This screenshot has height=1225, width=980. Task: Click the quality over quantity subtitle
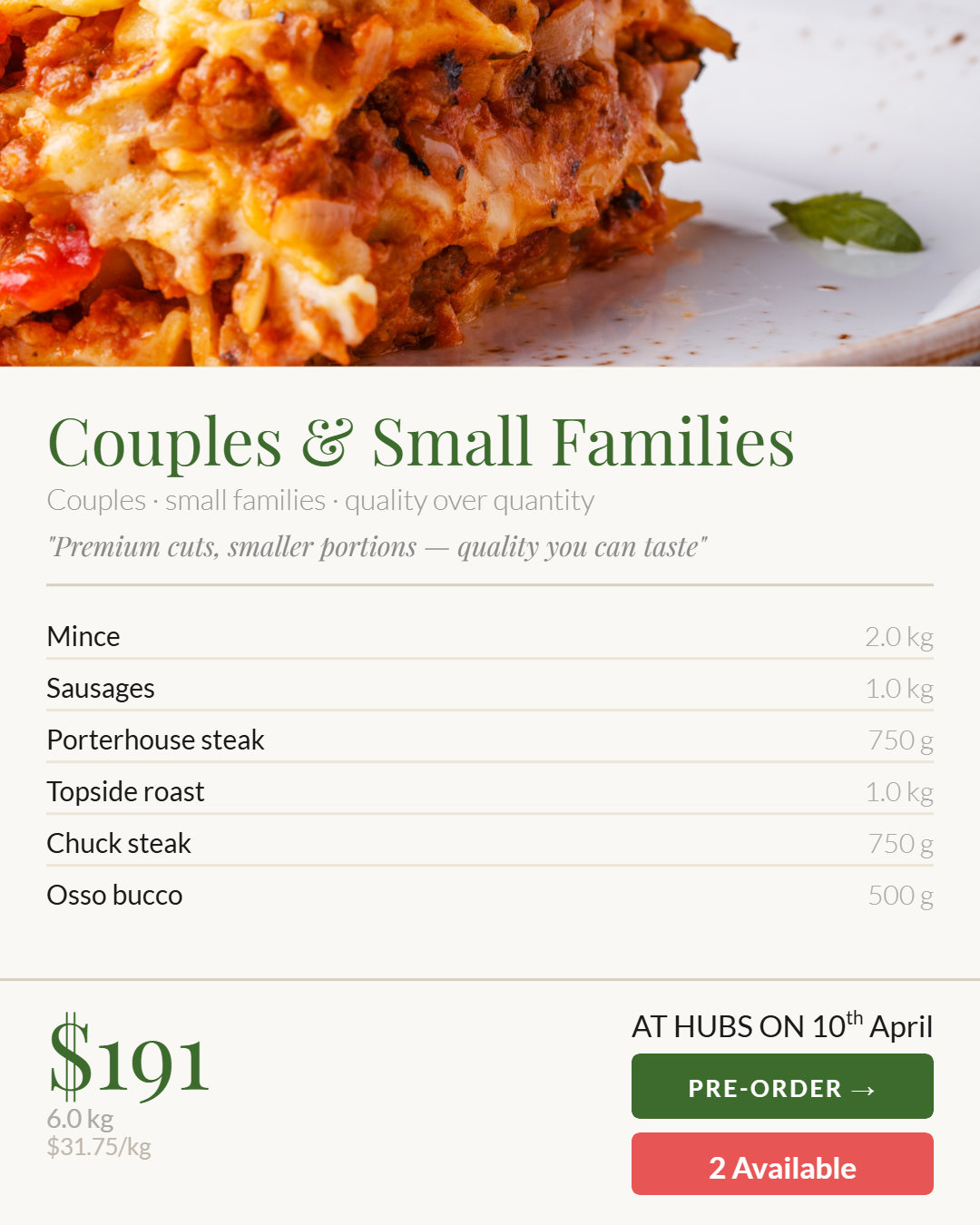click(321, 499)
